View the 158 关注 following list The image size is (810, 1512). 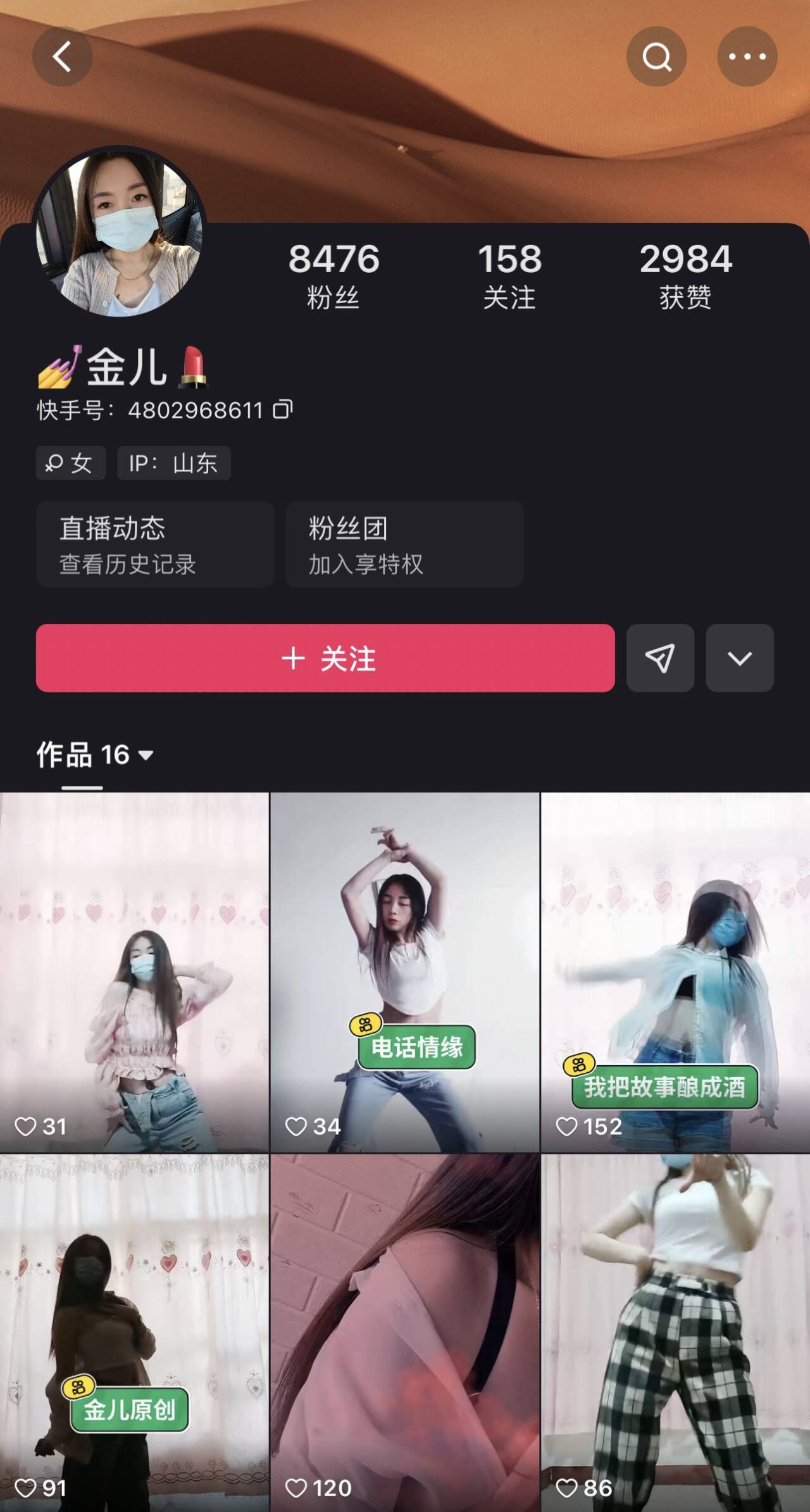509,277
